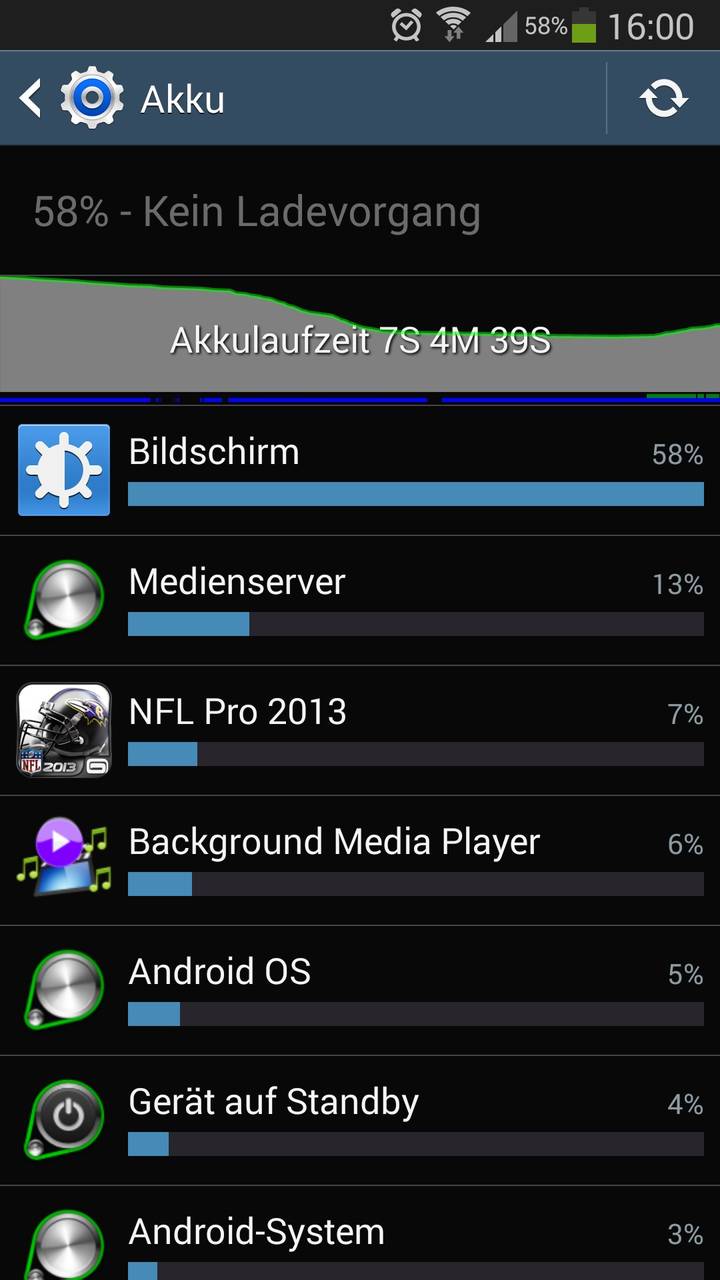Select the Background Media Player entry

[360, 860]
